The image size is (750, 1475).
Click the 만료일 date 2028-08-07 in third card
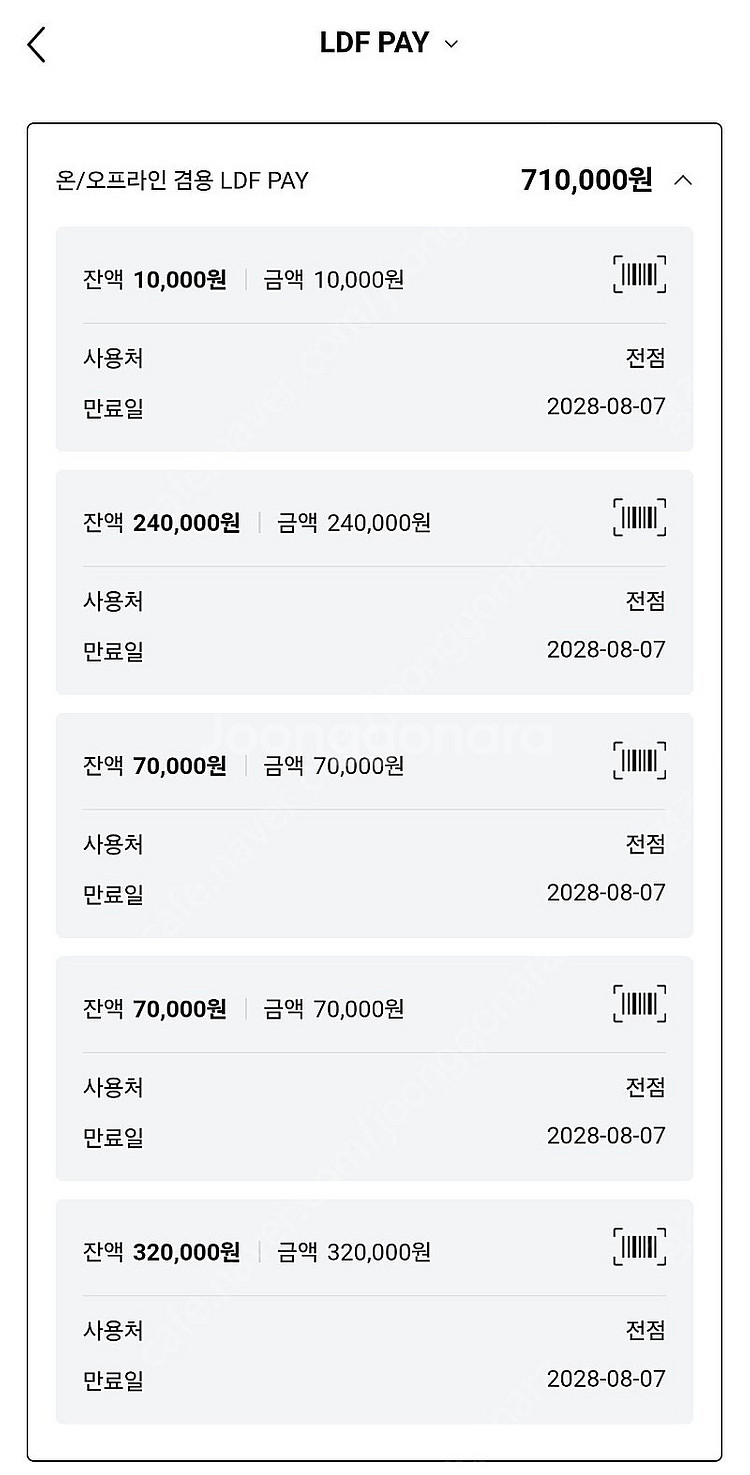pos(606,892)
